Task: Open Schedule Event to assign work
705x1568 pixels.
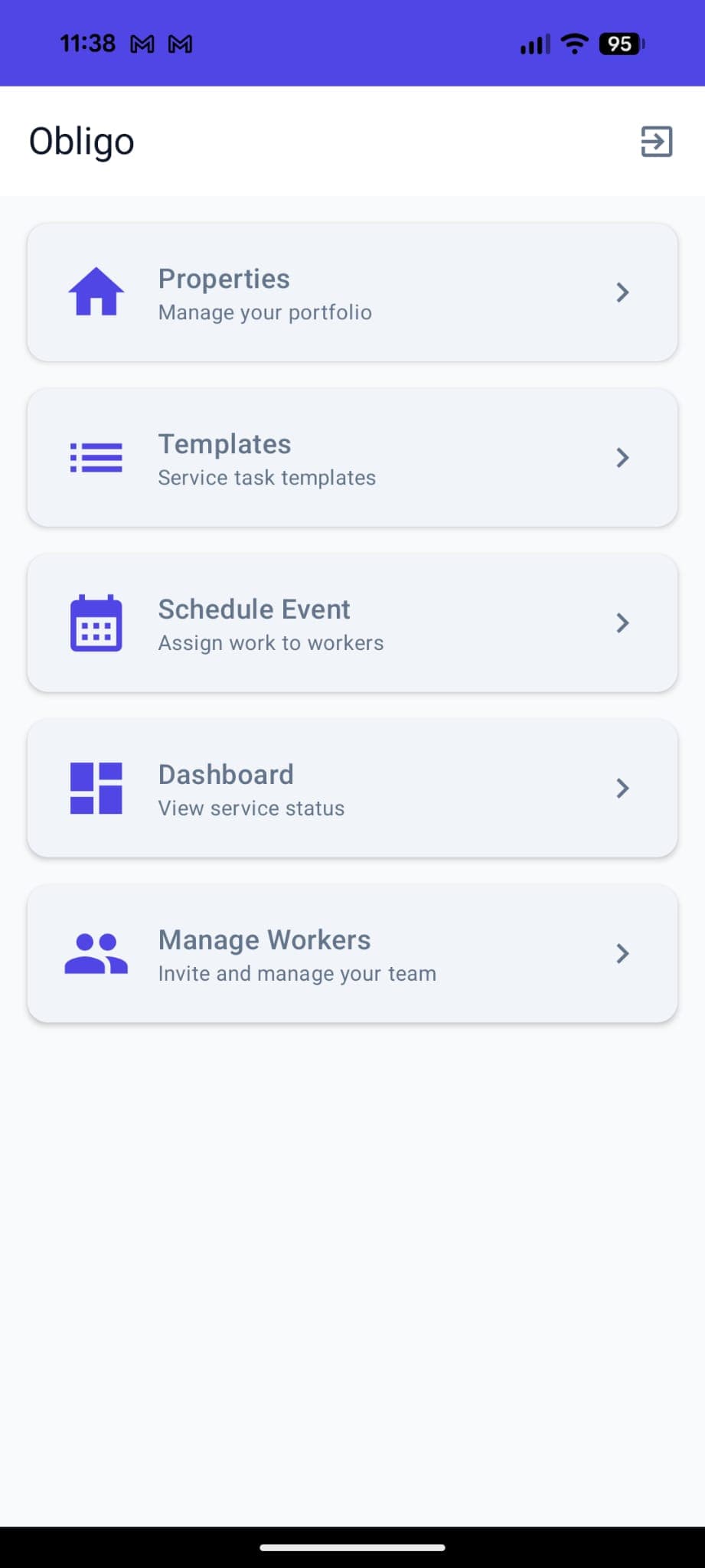Action: pos(352,622)
